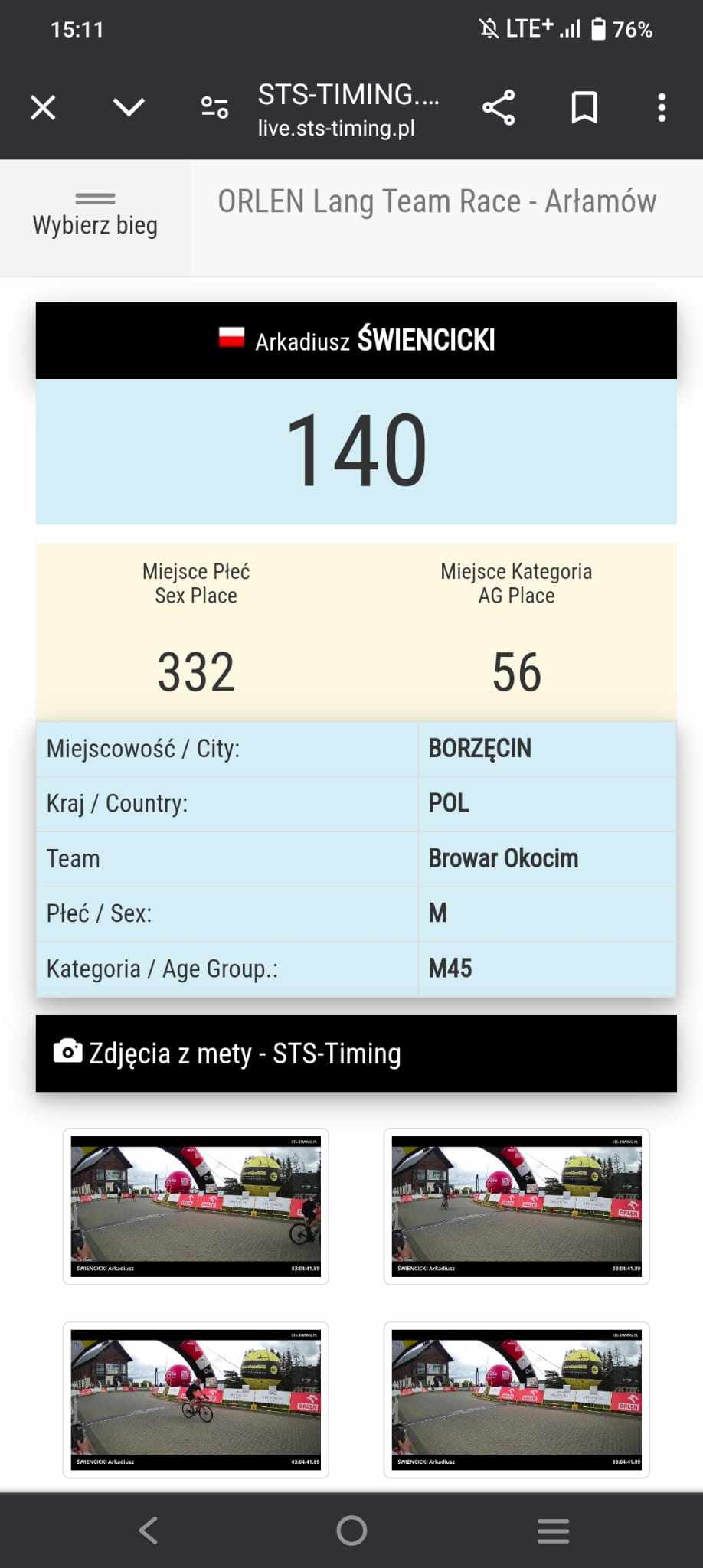This screenshot has width=703, height=1568.
Task: Open the fourth finish line photo
Action: (516, 1399)
